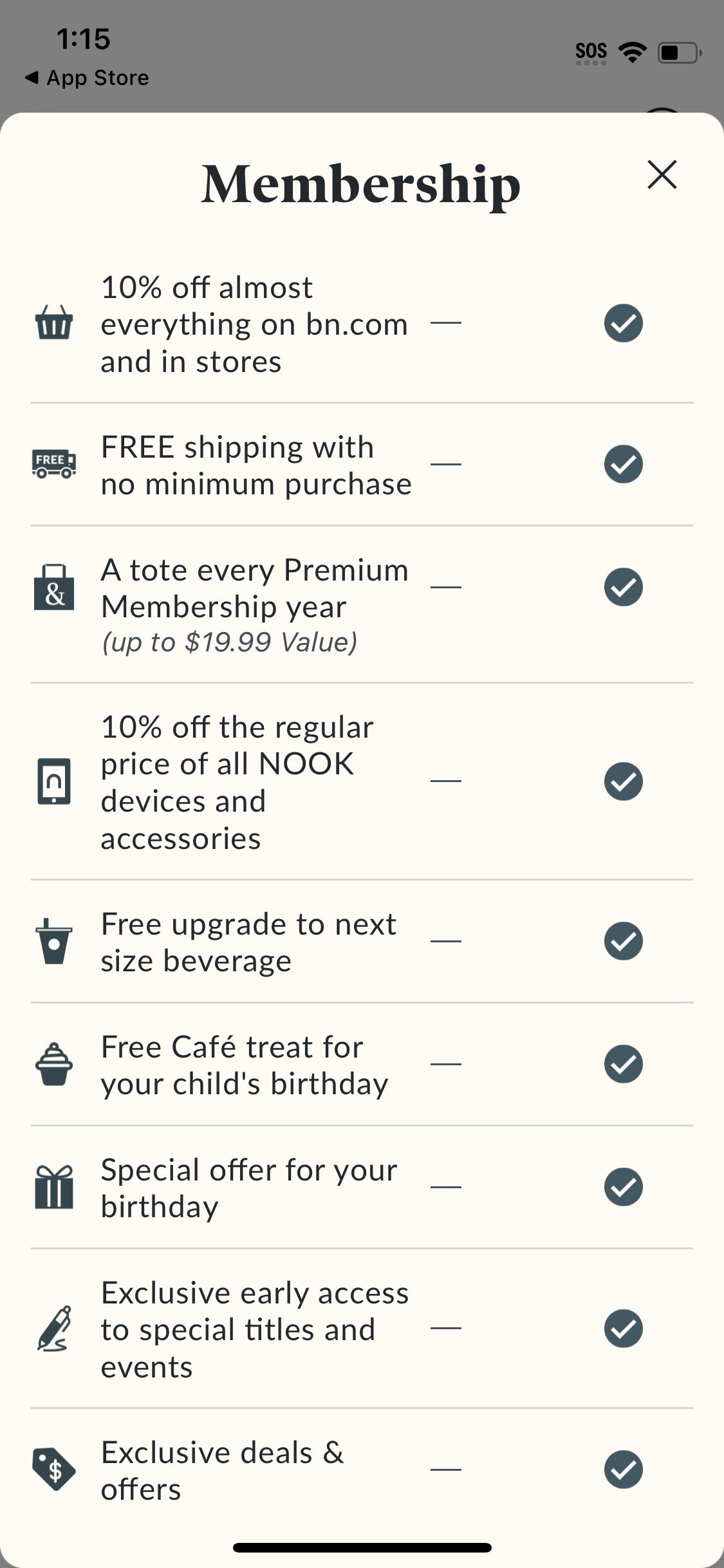Toggle the NOOK discount checkmark

click(x=623, y=782)
